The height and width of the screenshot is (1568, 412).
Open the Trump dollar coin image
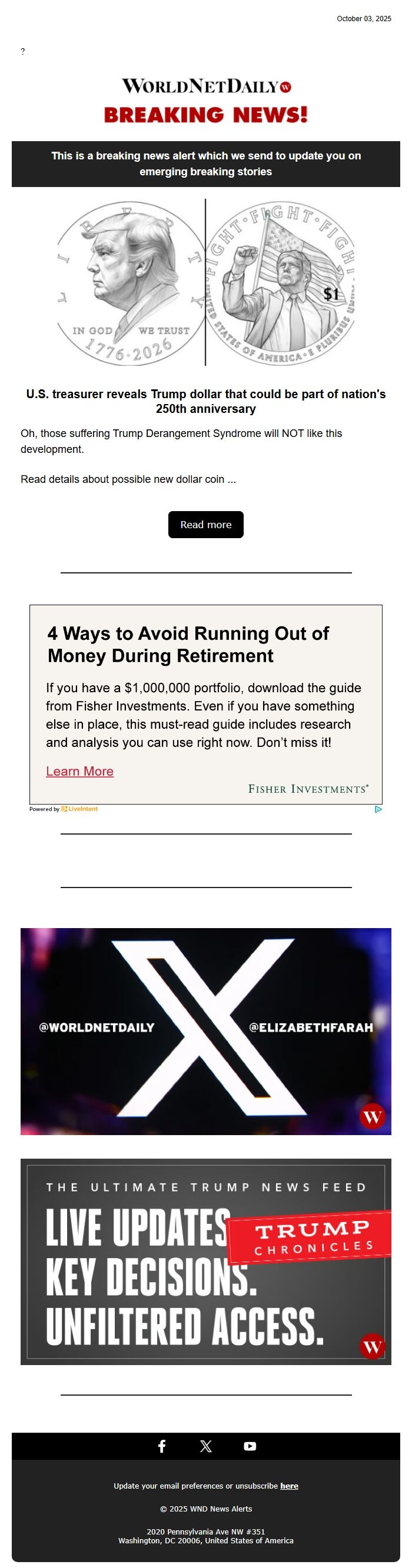coord(205,282)
